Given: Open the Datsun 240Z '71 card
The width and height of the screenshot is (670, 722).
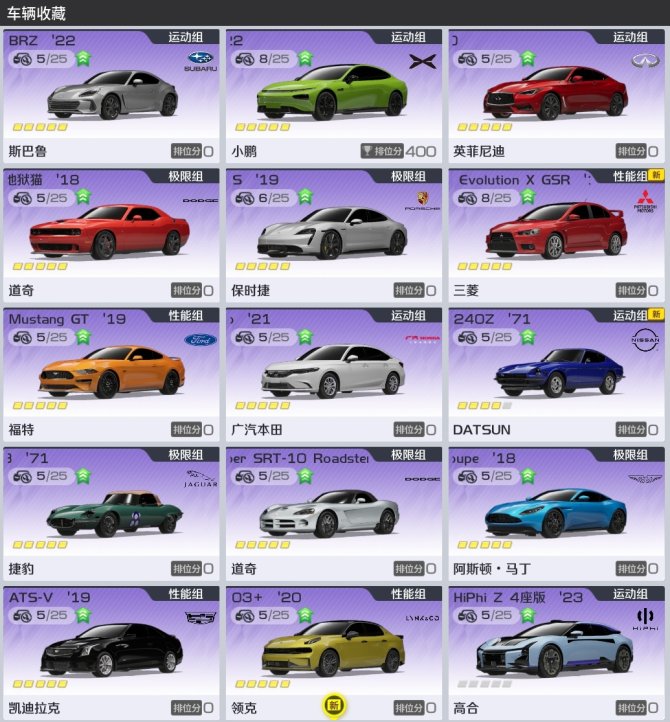Looking at the screenshot, I should (x=556, y=373).
